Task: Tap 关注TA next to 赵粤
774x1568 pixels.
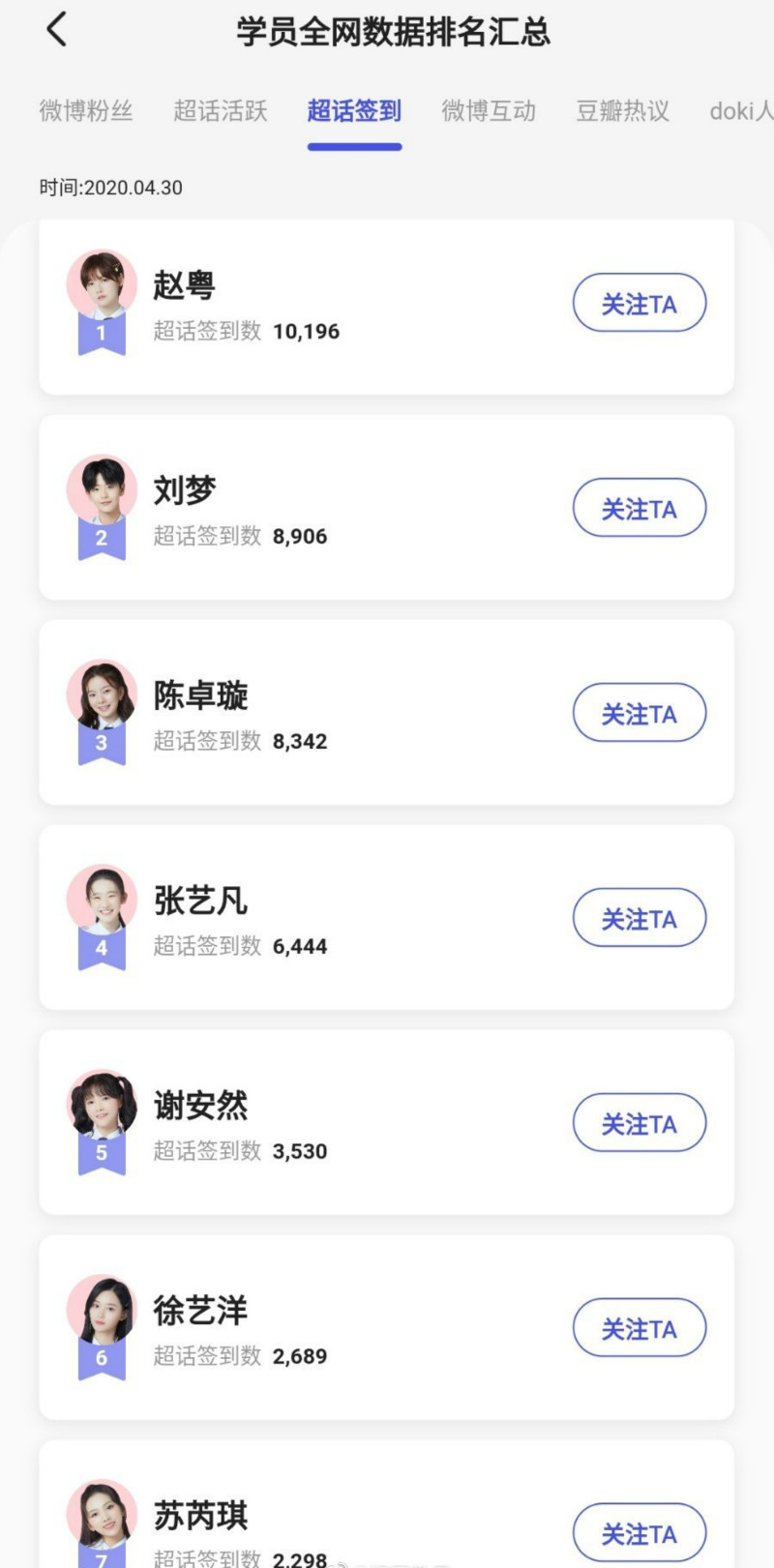Action: [x=639, y=304]
